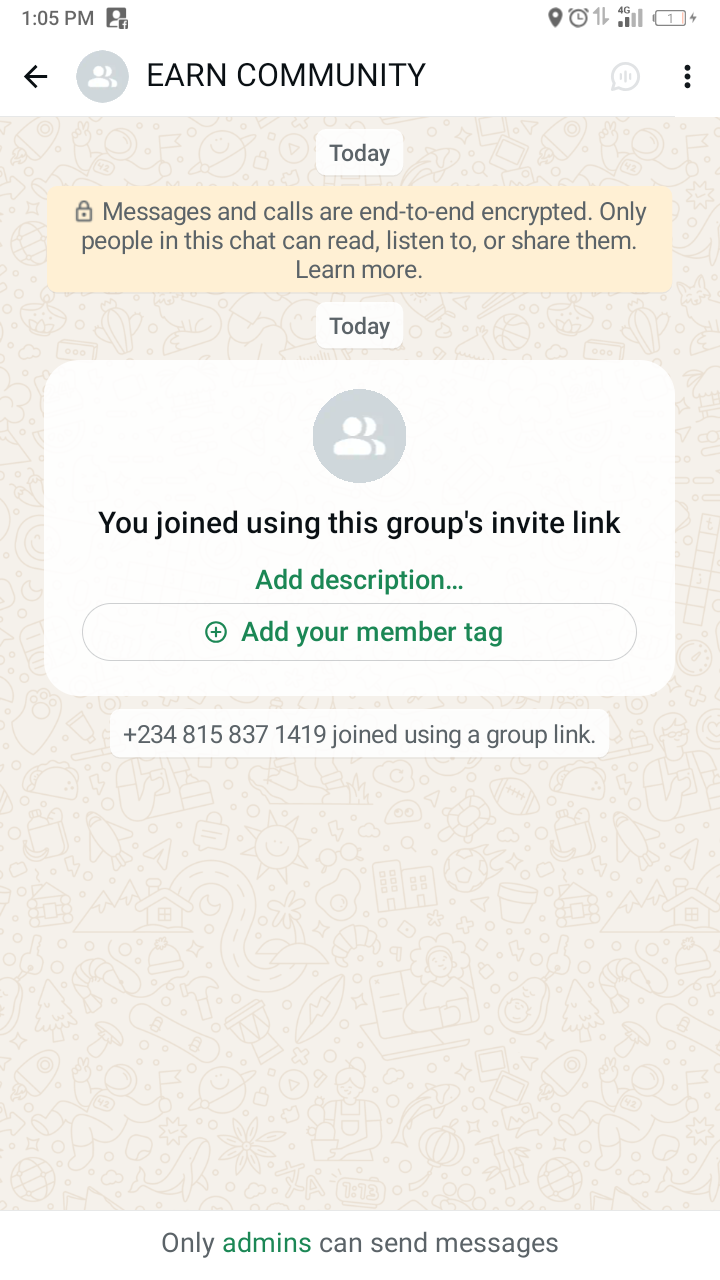Viewport: 720px width, 1280px height.
Task: Start a voice chat in the group
Action: pos(625,77)
